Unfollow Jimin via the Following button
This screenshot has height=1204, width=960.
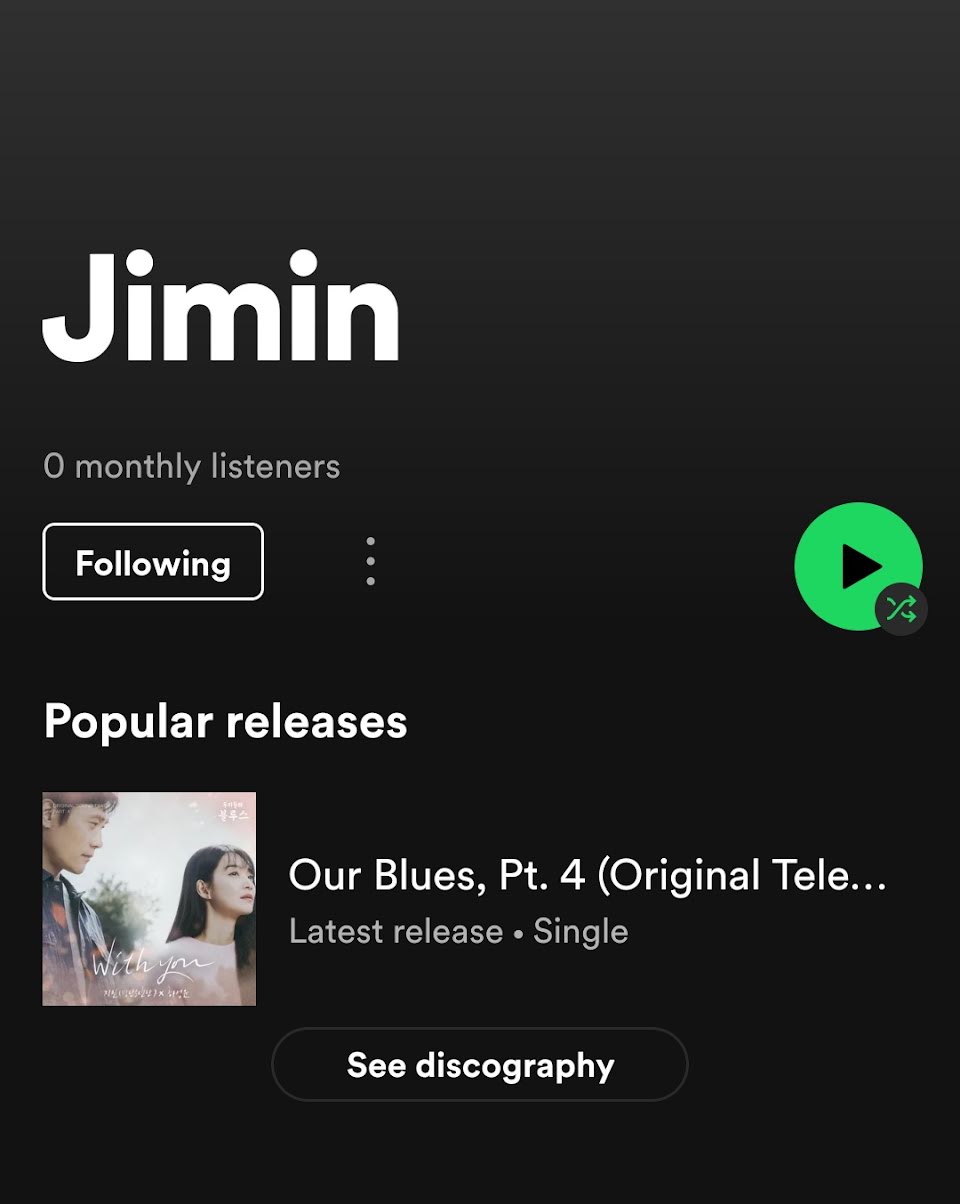[x=153, y=563]
